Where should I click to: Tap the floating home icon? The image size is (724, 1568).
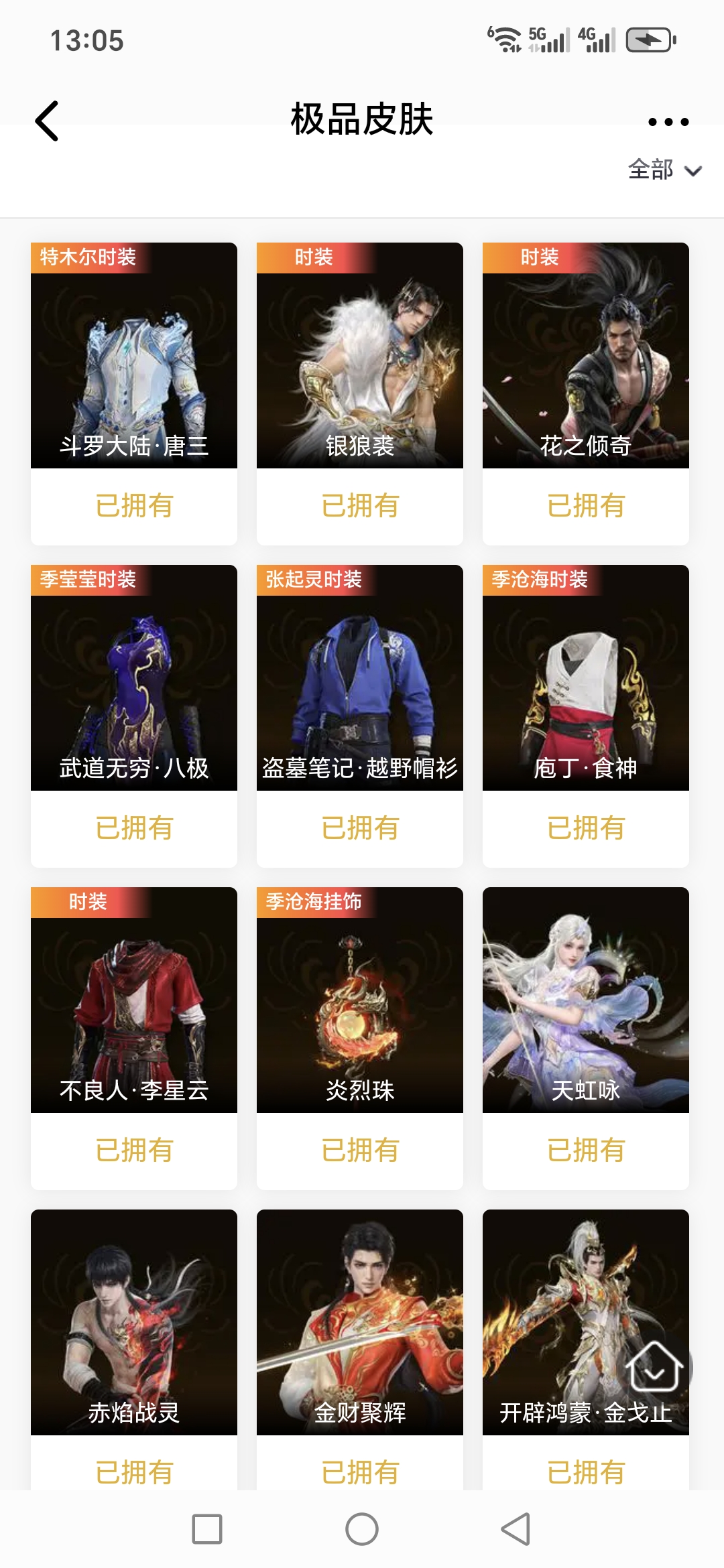point(655,1367)
